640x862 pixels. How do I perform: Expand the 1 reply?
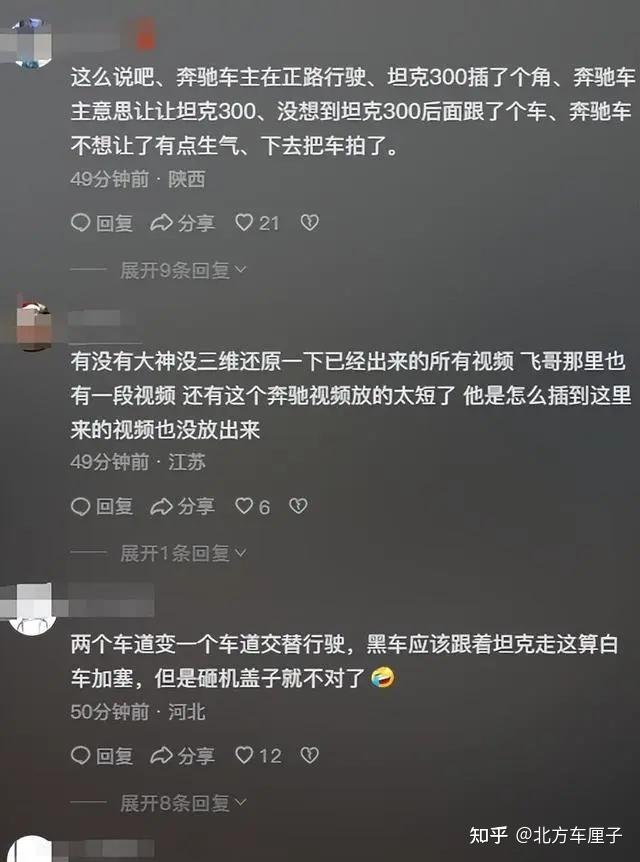183,553
